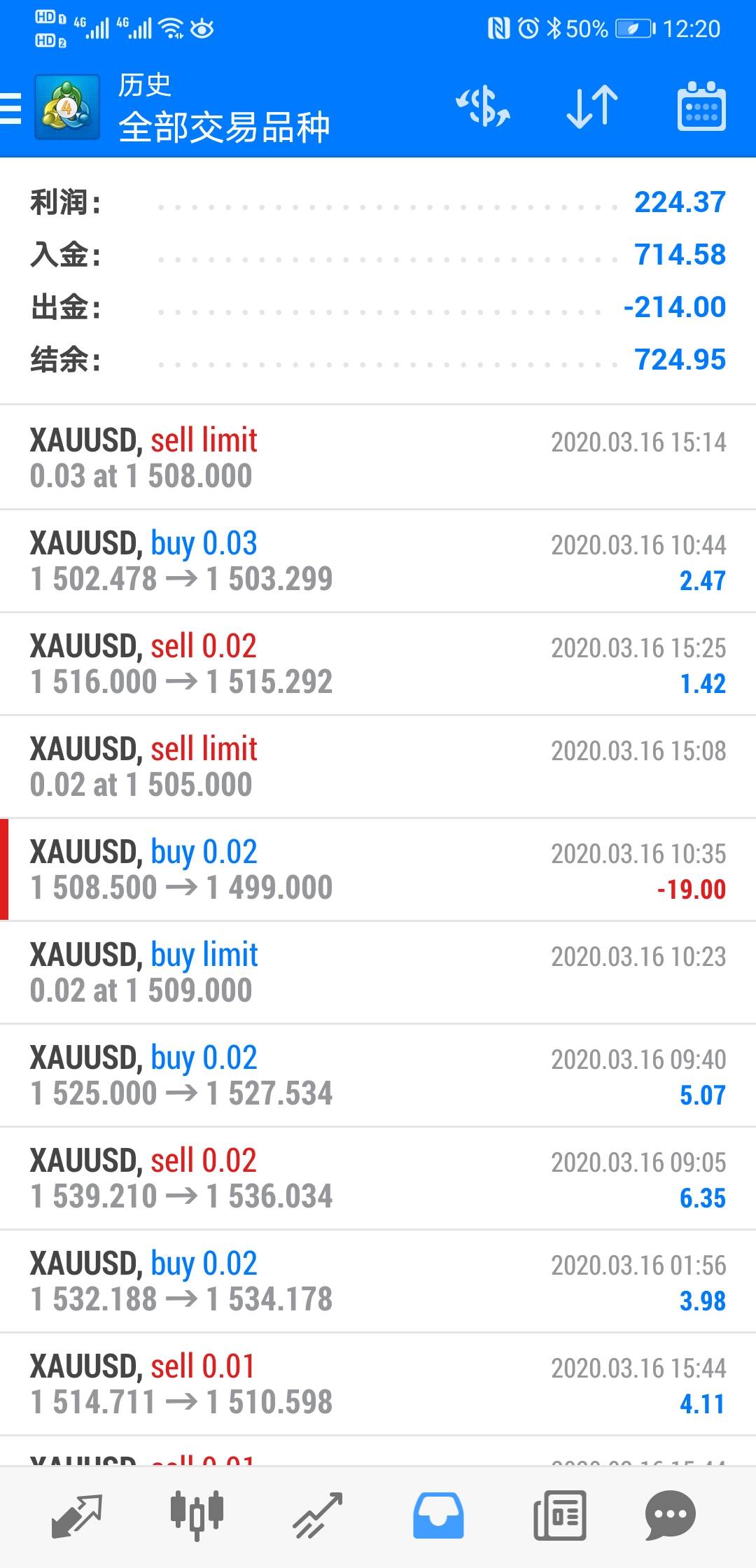Switch to the Trade tab

point(317,1516)
